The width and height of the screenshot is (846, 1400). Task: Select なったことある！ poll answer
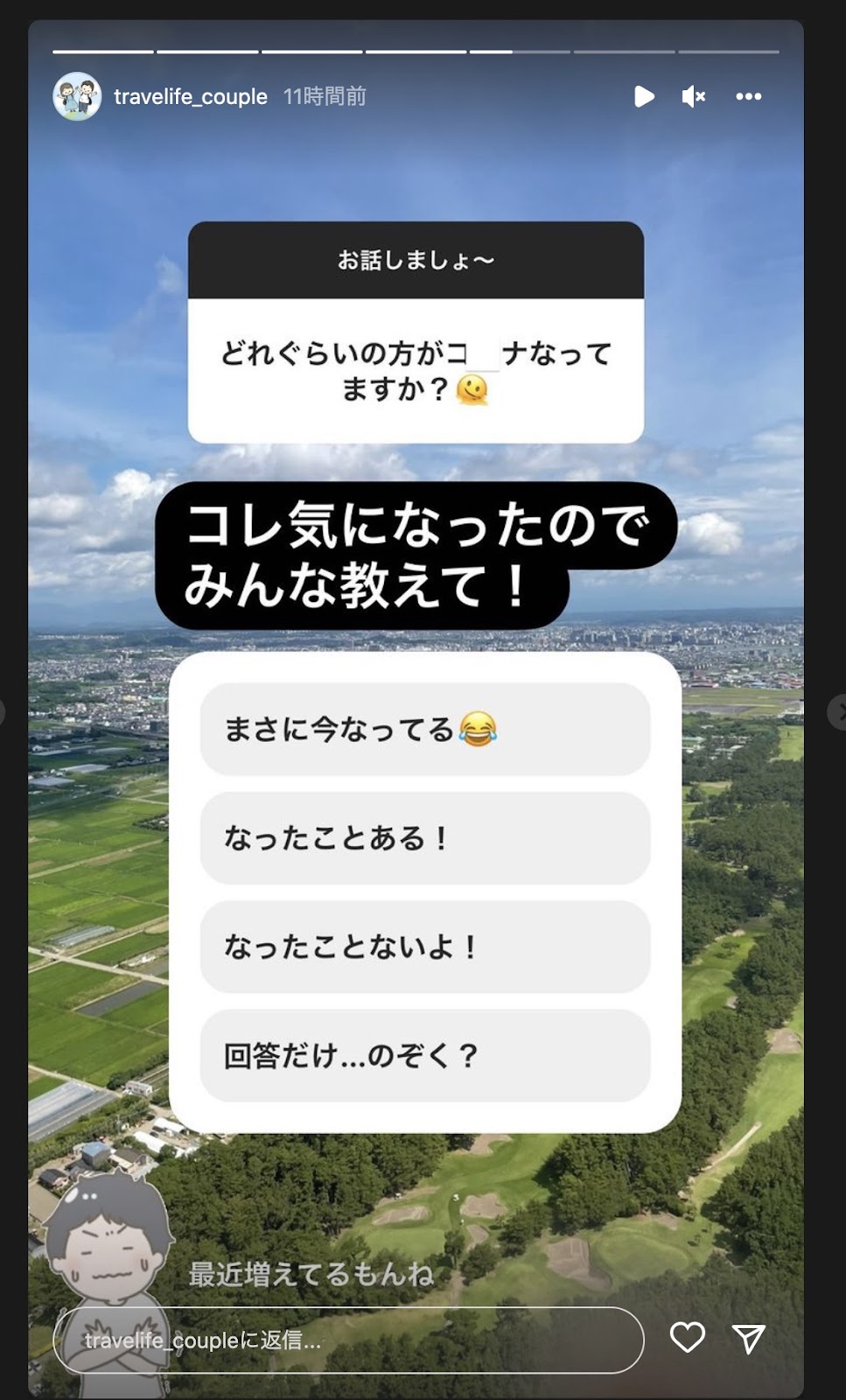coord(424,838)
